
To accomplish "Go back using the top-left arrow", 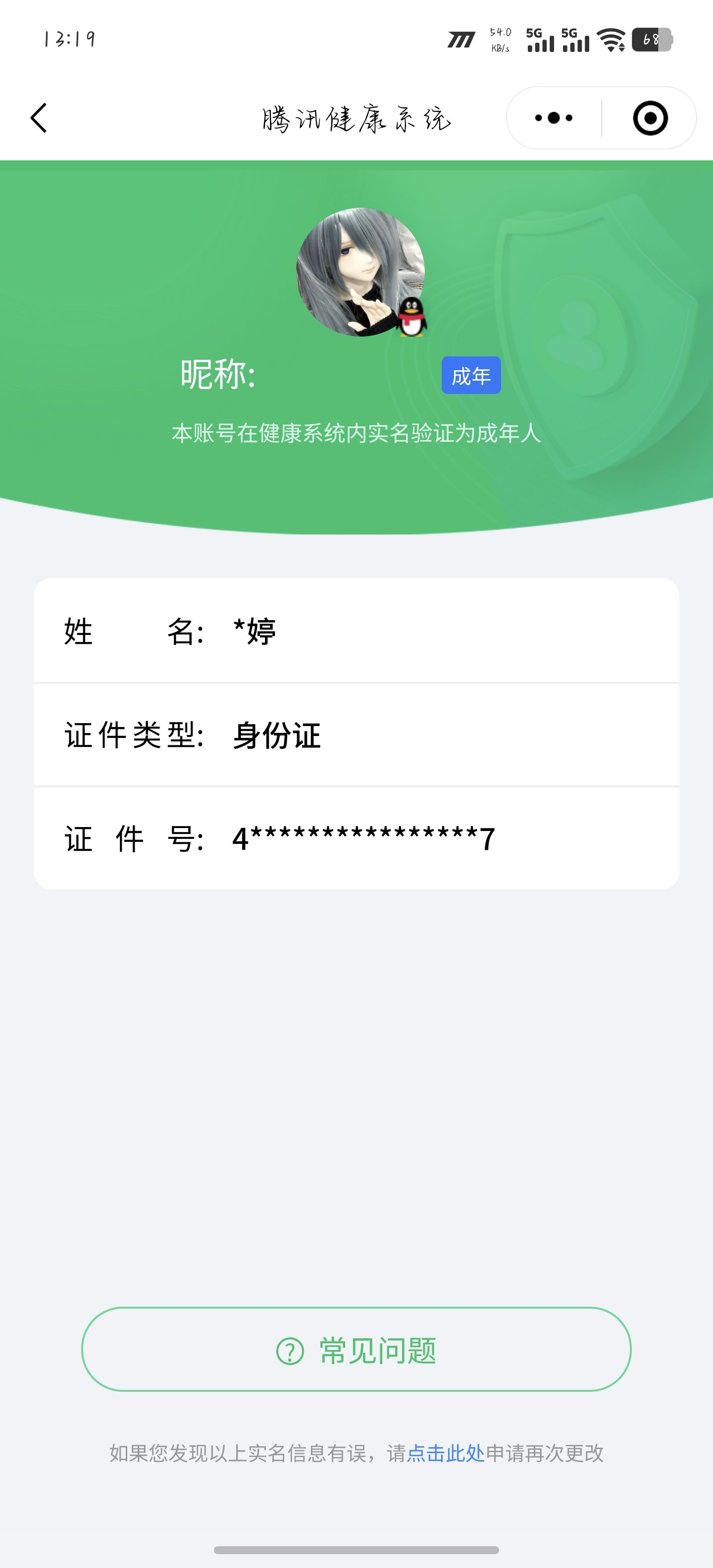I will [38, 117].
